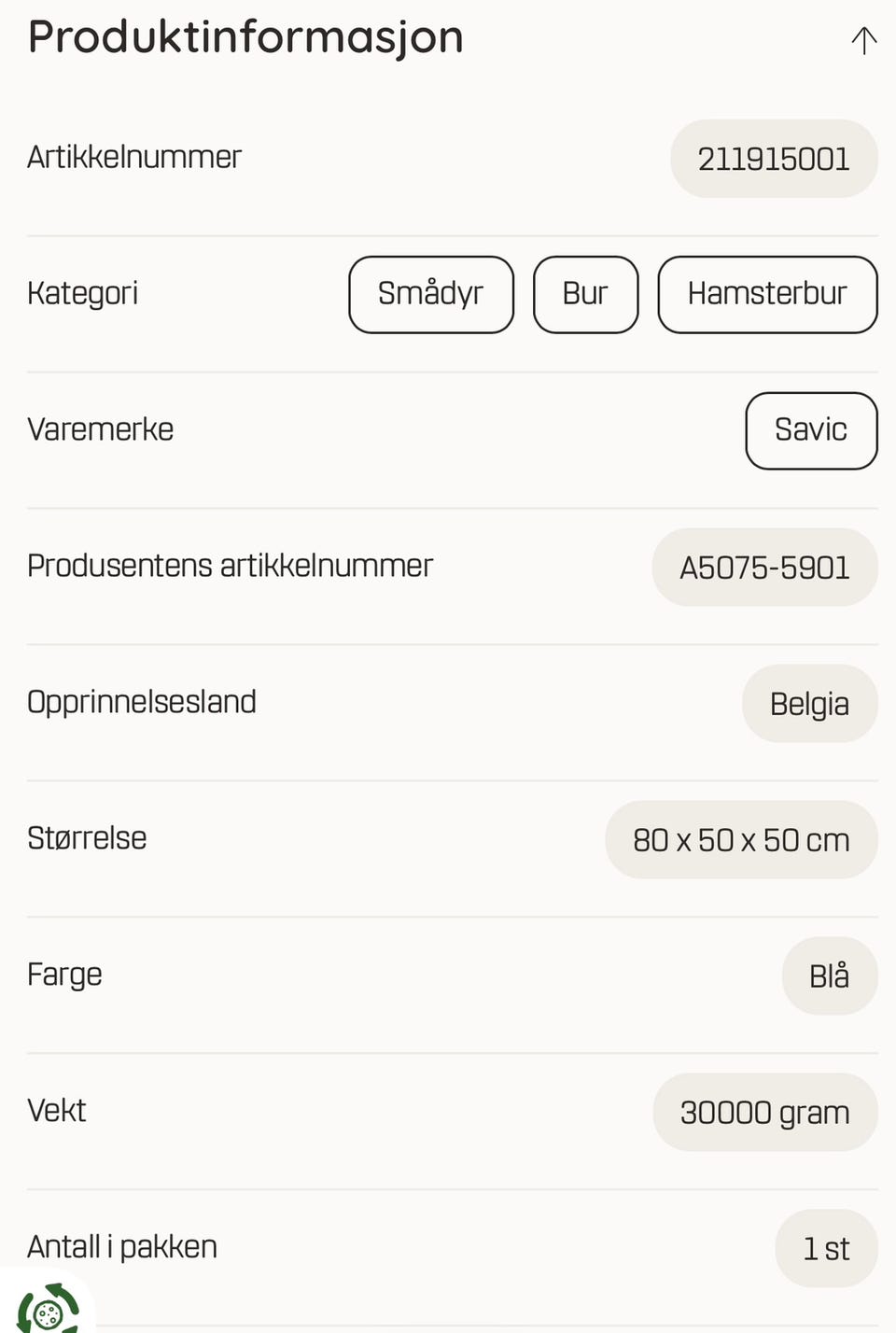This screenshot has width=896, height=1333.
Task: Collapse the Produktinformasjon section
Action: point(863,40)
